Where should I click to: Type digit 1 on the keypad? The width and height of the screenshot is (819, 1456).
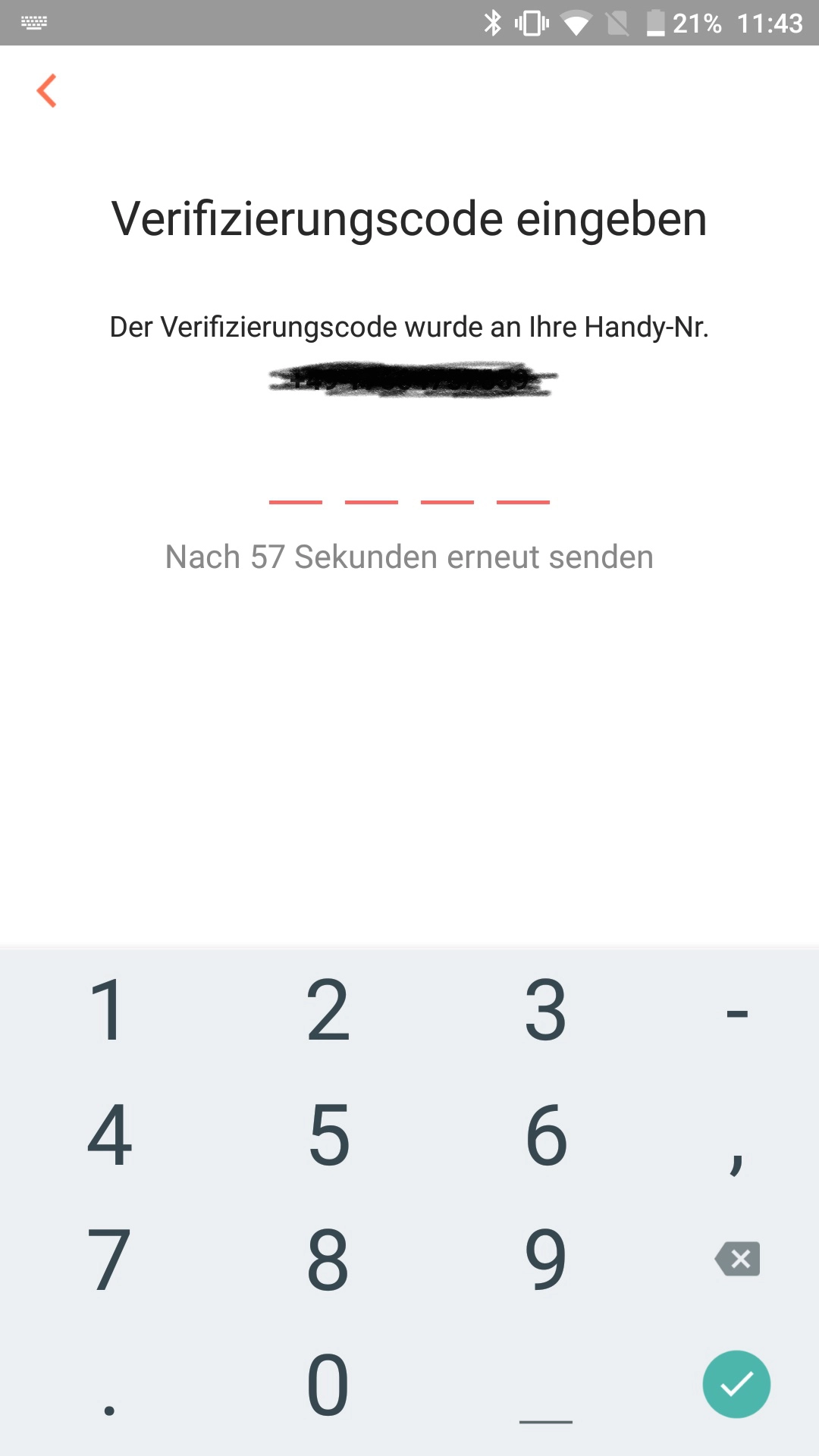click(109, 1009)
